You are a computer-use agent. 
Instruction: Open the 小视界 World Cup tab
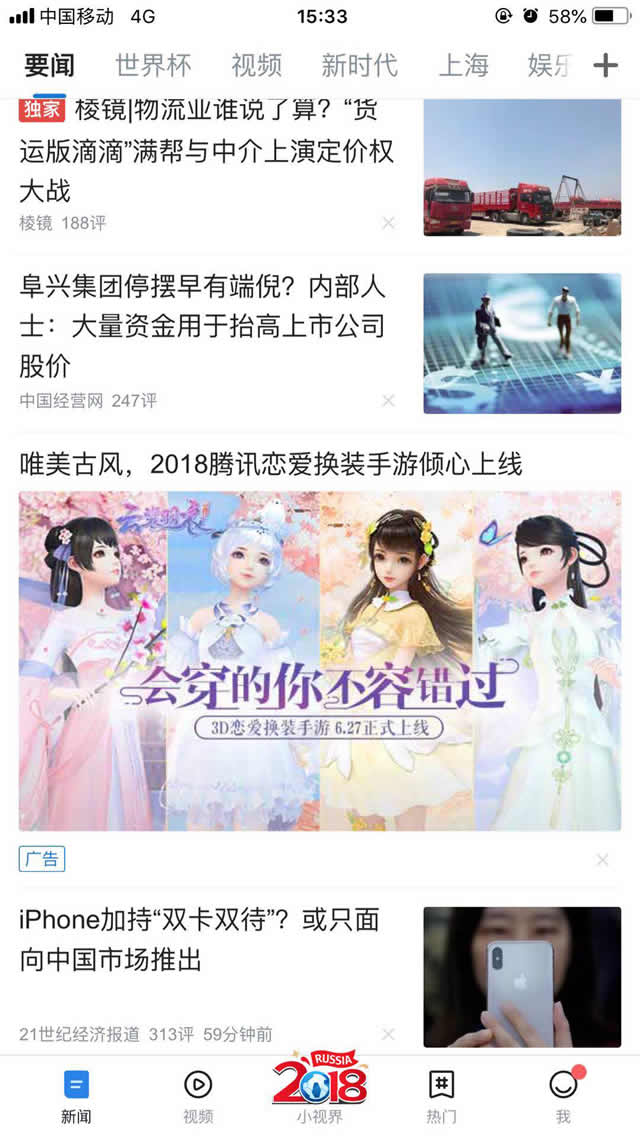pyautogui.click(x=320, y=1092)
